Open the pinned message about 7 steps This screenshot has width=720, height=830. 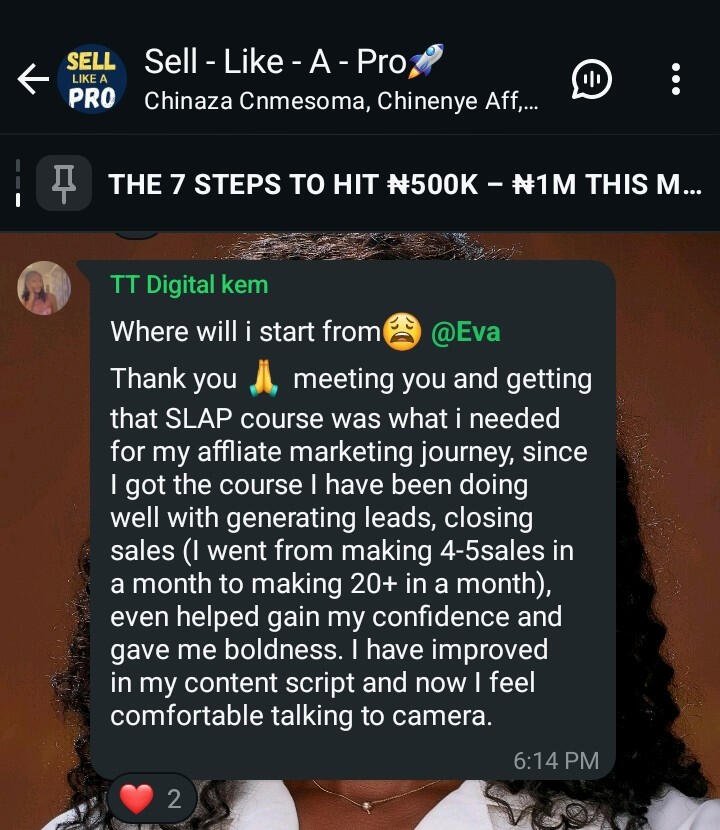click(400, 184)
